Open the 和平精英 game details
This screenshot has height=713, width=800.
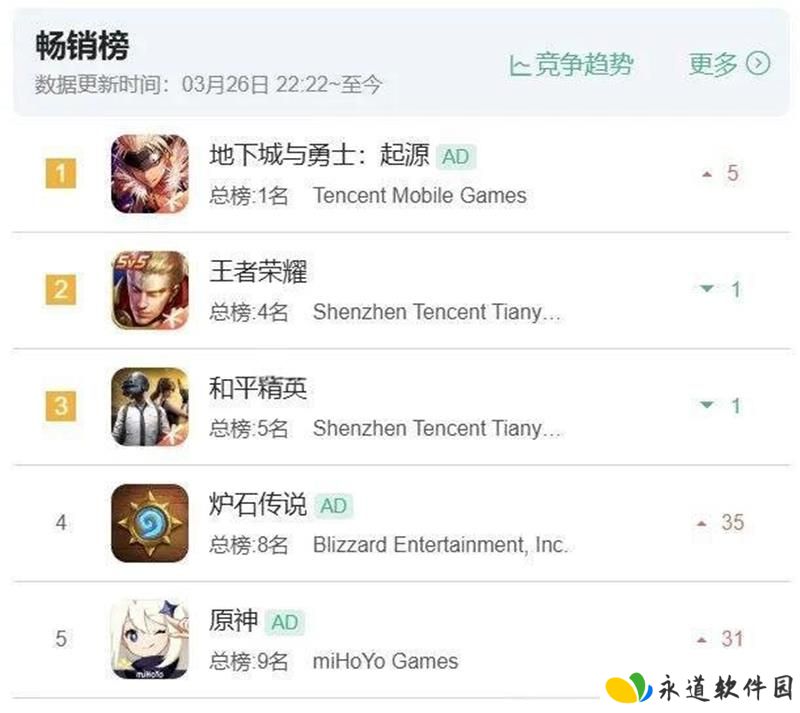[x=258, y=388]
